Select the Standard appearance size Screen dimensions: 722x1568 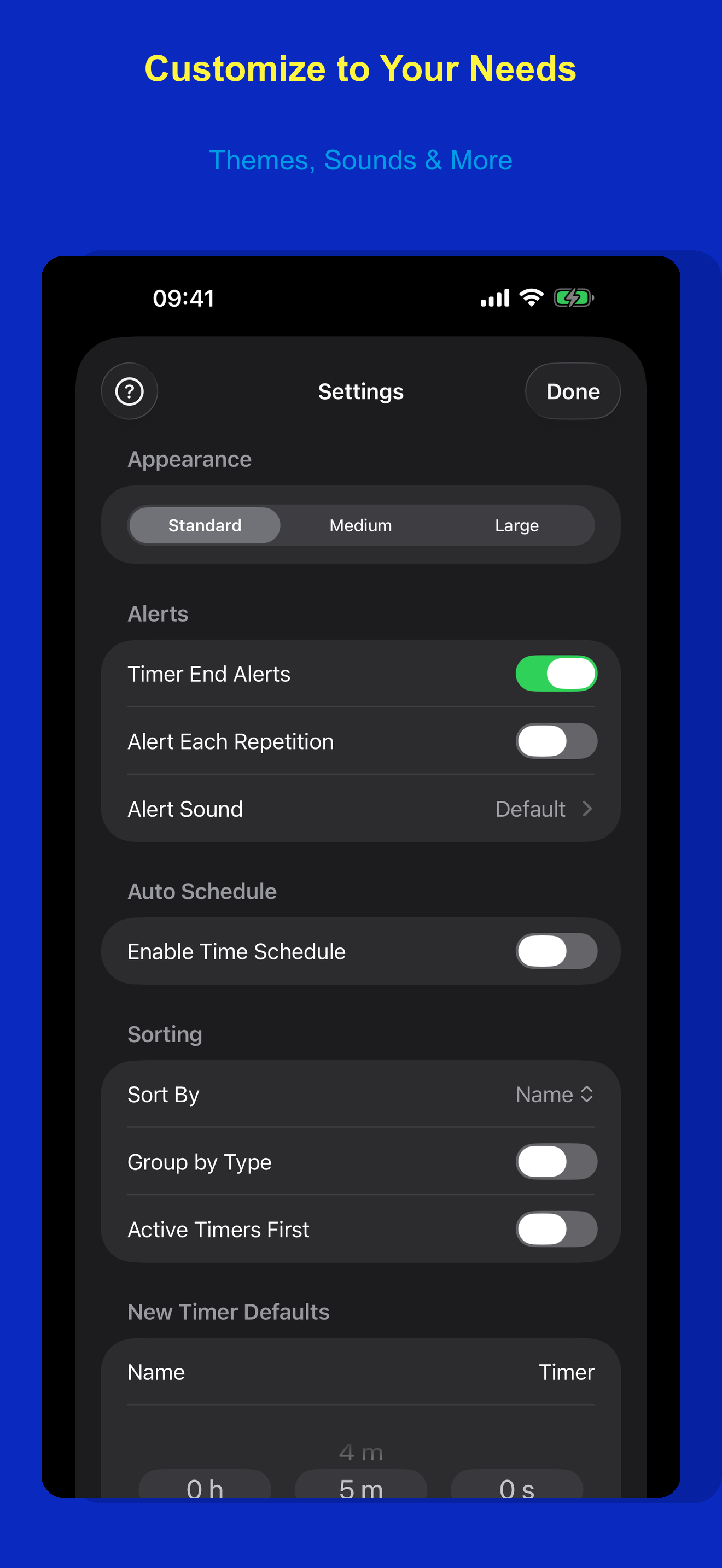[204, 525]
